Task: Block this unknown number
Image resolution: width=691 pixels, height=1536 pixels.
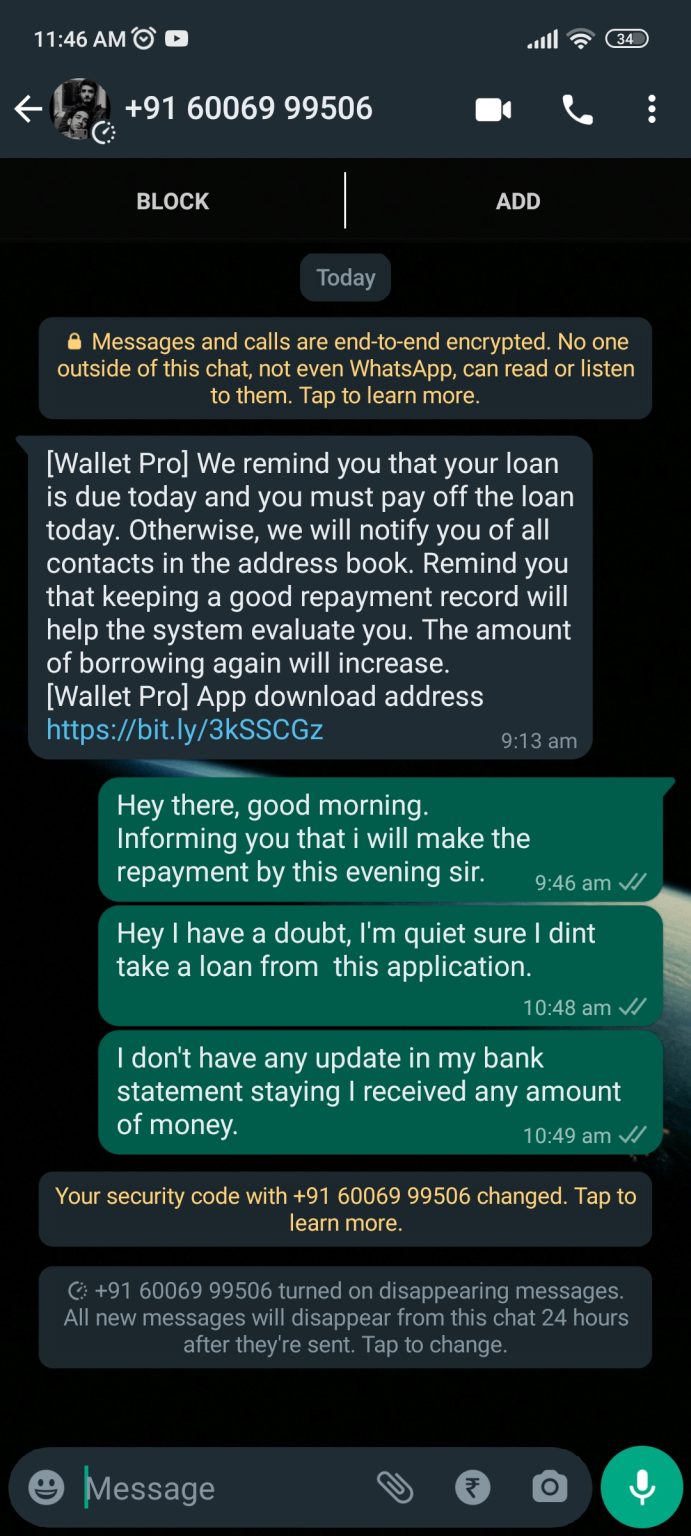Action: pyautogui.click(x=172, y=201)
